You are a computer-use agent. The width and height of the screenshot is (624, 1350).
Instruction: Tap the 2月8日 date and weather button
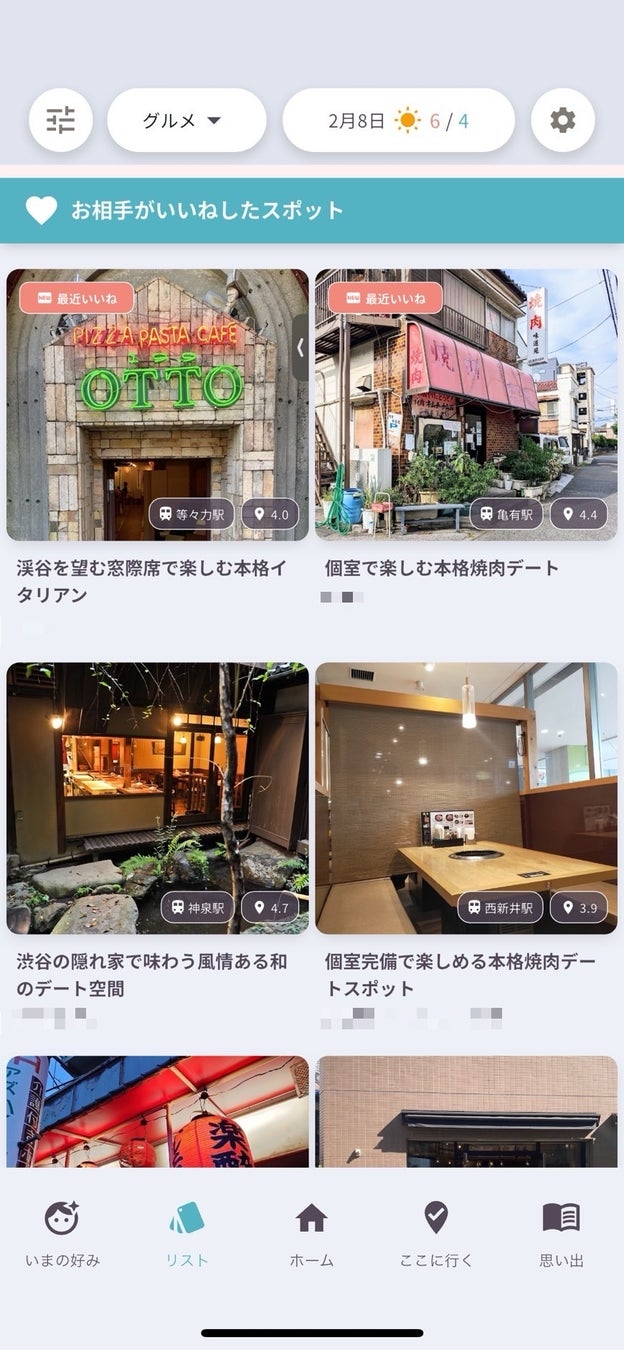click(x=398, y=120)
